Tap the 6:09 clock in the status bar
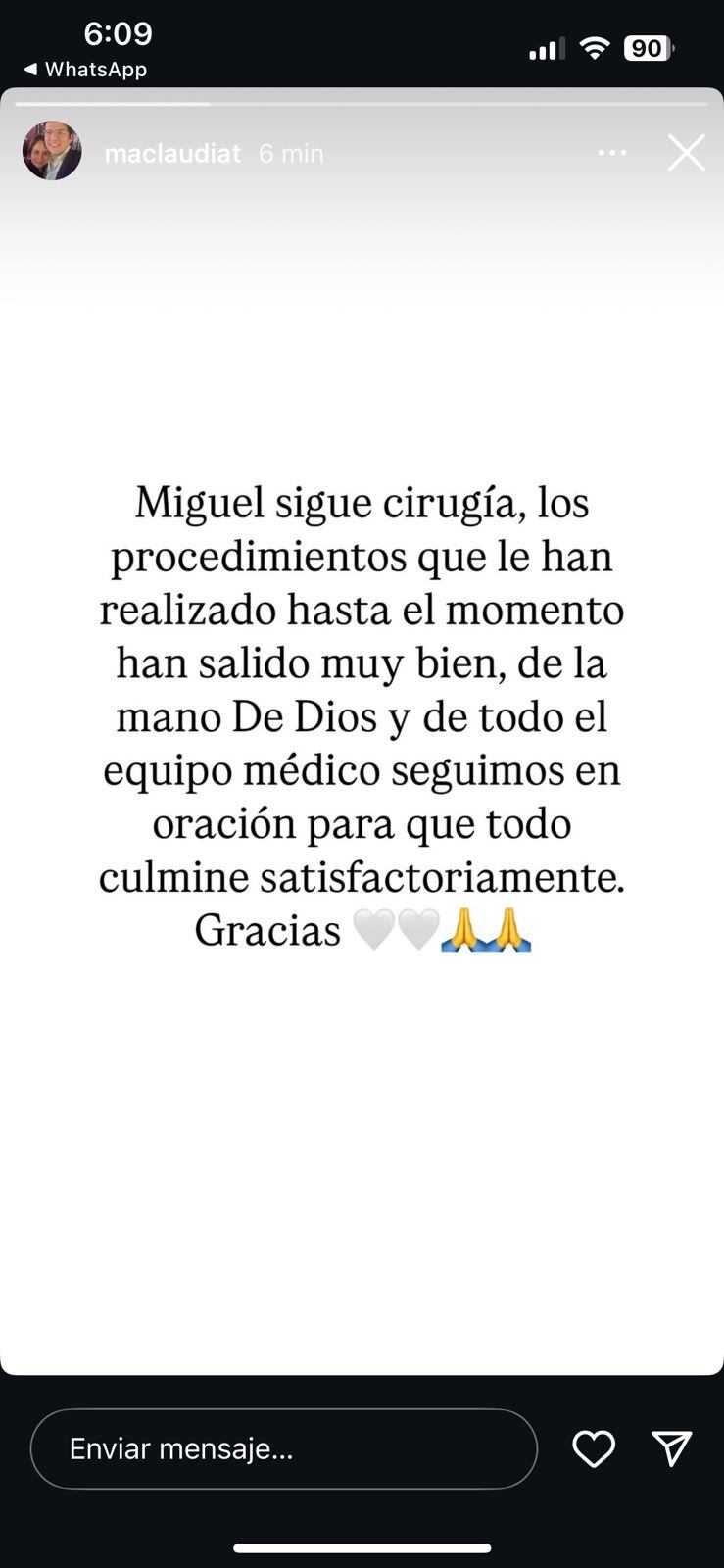This screenshot has height=1568, width=724. (x=118, y=33)
